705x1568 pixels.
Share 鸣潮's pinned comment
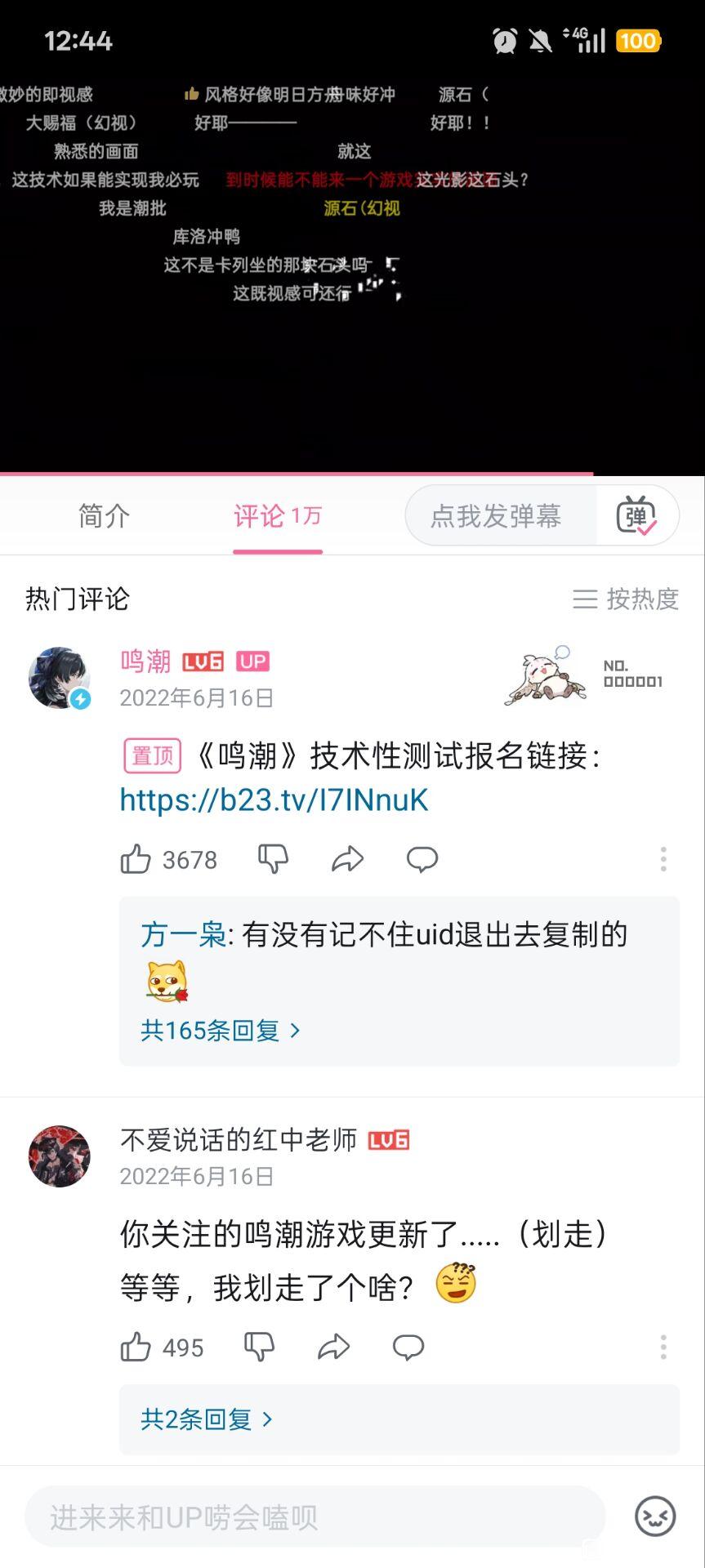tap(347, 859)
